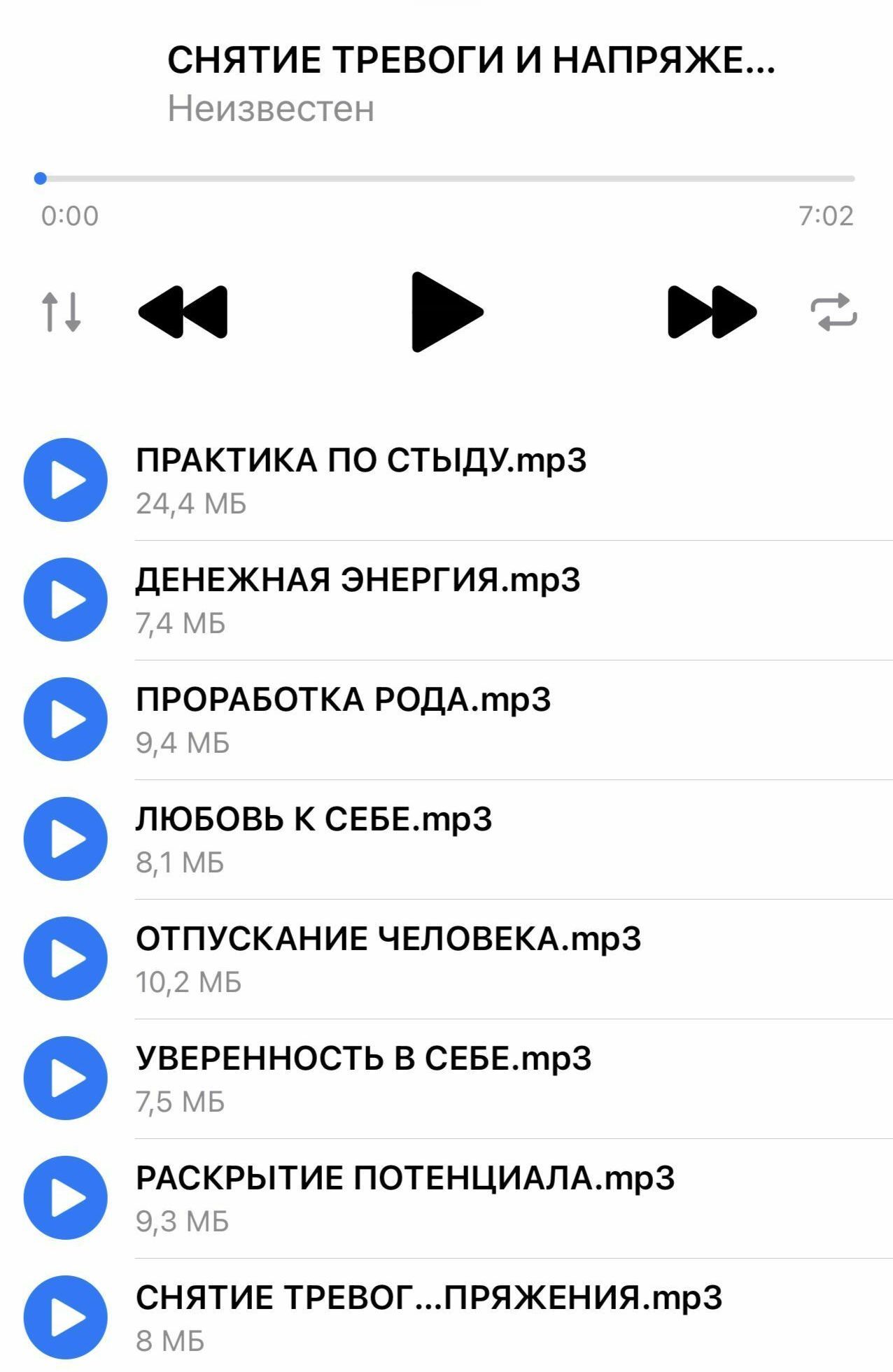
Task: Play УВЕРЕННОСТЬ В СЕБЕ.mp3
Action: tap(66, 1078)
